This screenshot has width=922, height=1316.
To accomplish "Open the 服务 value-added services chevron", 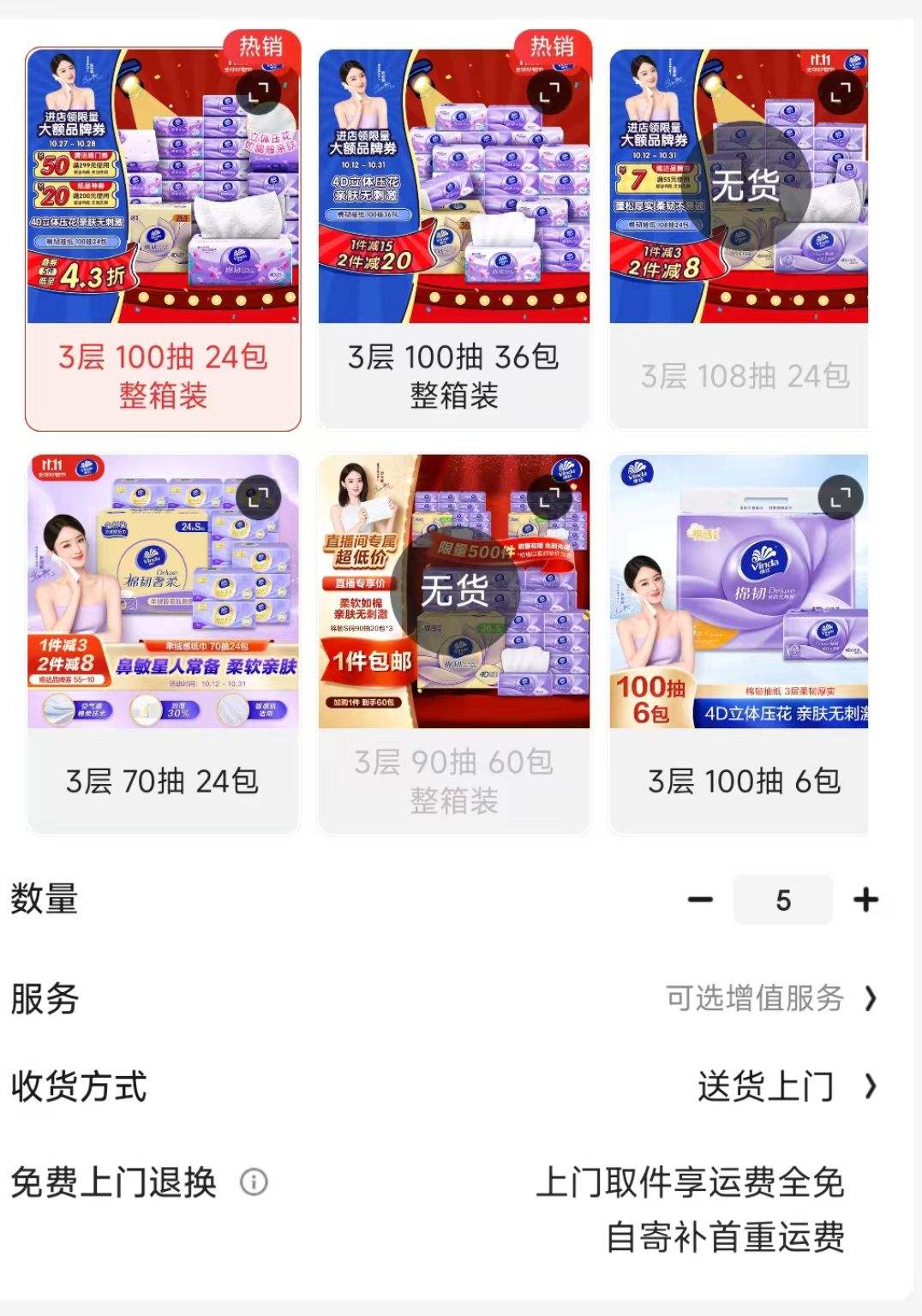I will [x=871, y=996].
